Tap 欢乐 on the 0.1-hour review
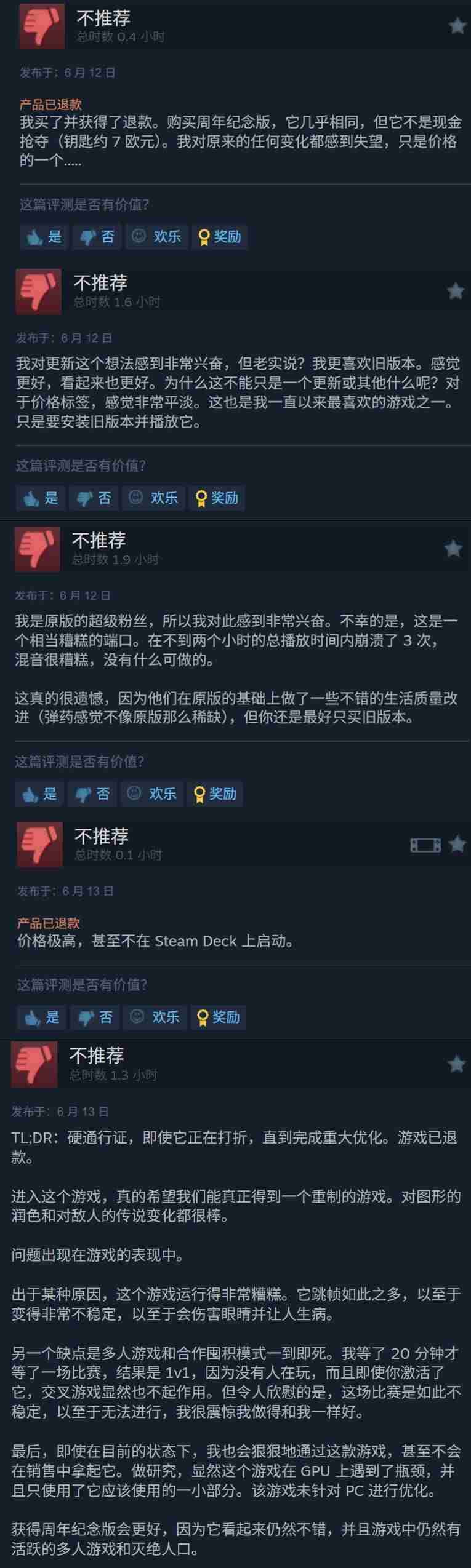This screenshot has height=1568, width=471. (x=155, y=1017)
